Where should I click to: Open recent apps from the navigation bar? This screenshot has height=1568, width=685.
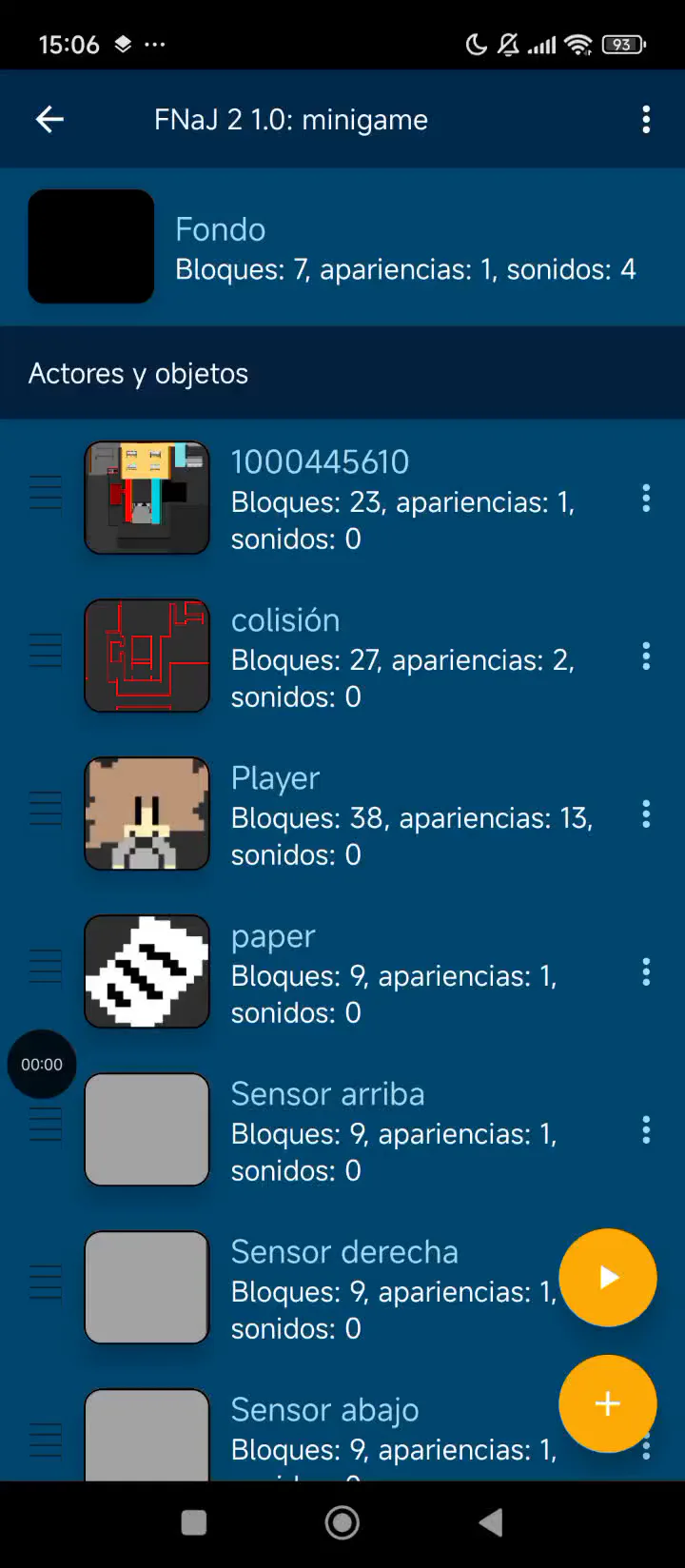194,1523
